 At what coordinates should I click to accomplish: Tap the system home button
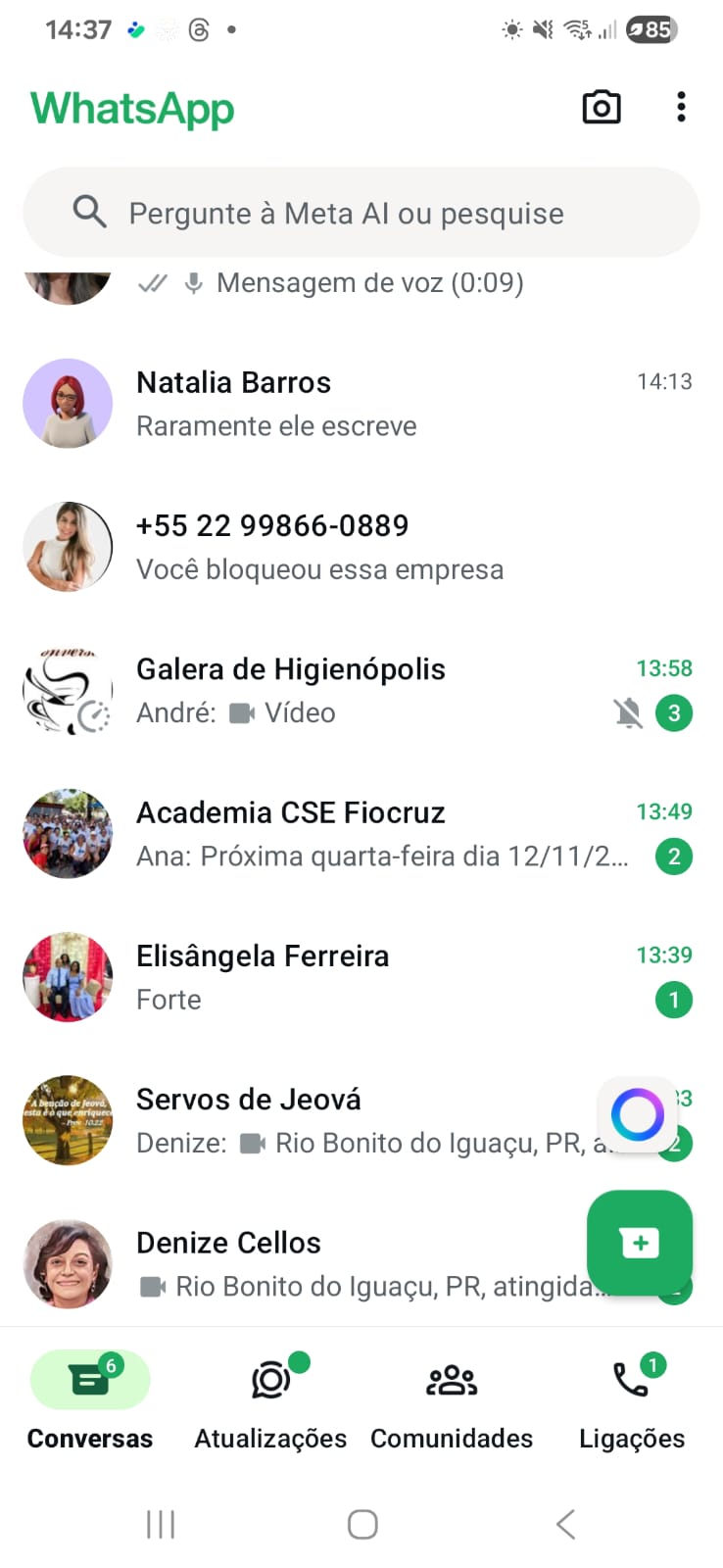pos(362,1524)
